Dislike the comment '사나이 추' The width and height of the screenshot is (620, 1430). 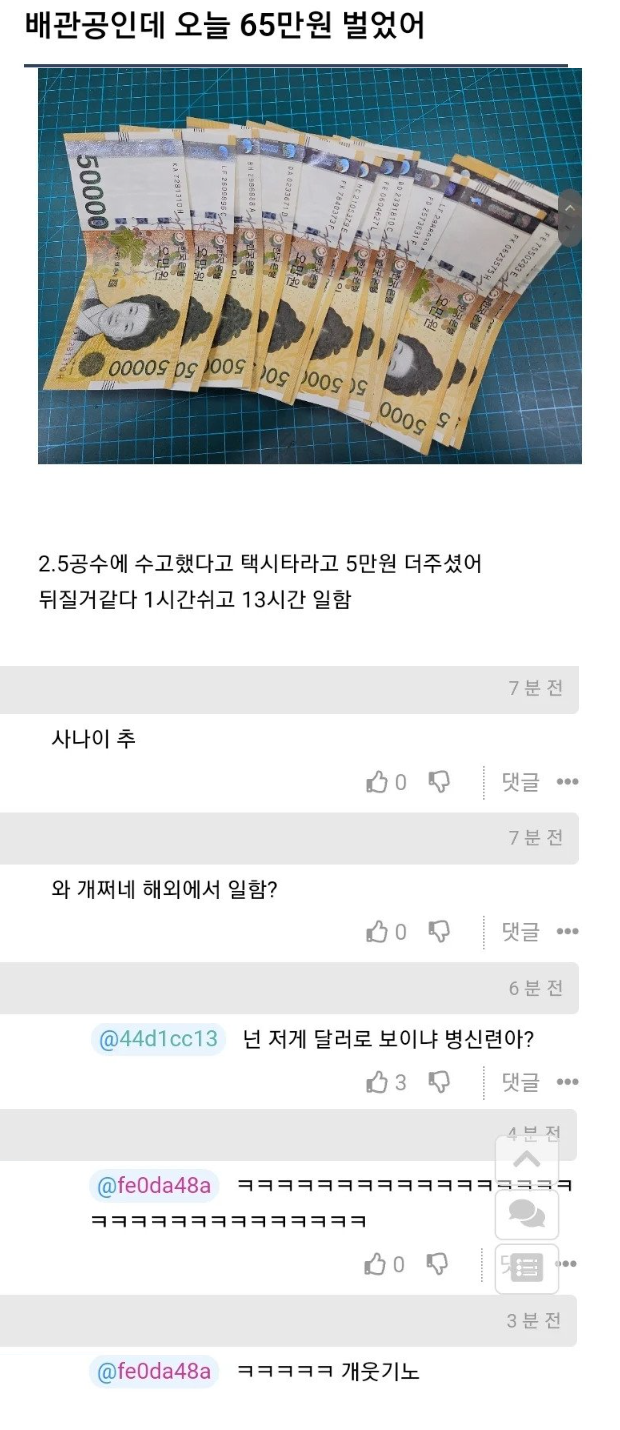439,782
